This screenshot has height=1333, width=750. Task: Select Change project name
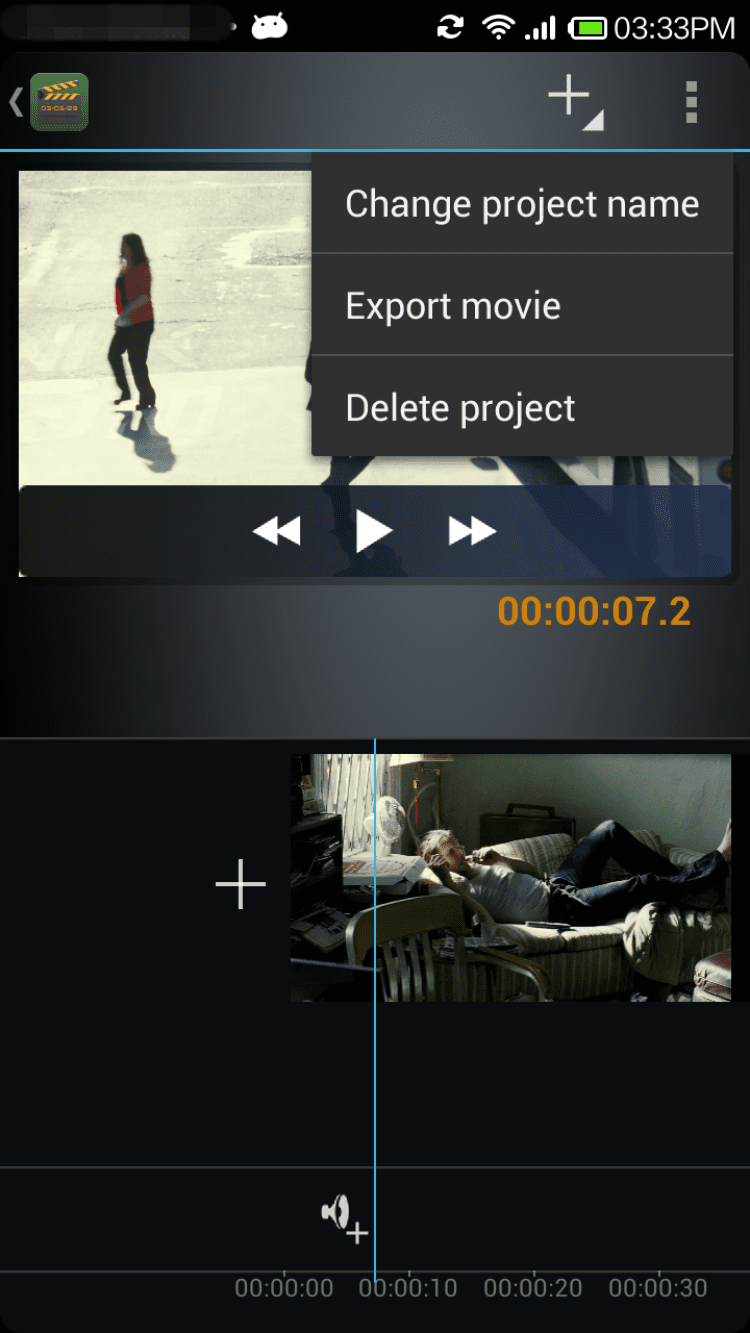tap(522, 204)
